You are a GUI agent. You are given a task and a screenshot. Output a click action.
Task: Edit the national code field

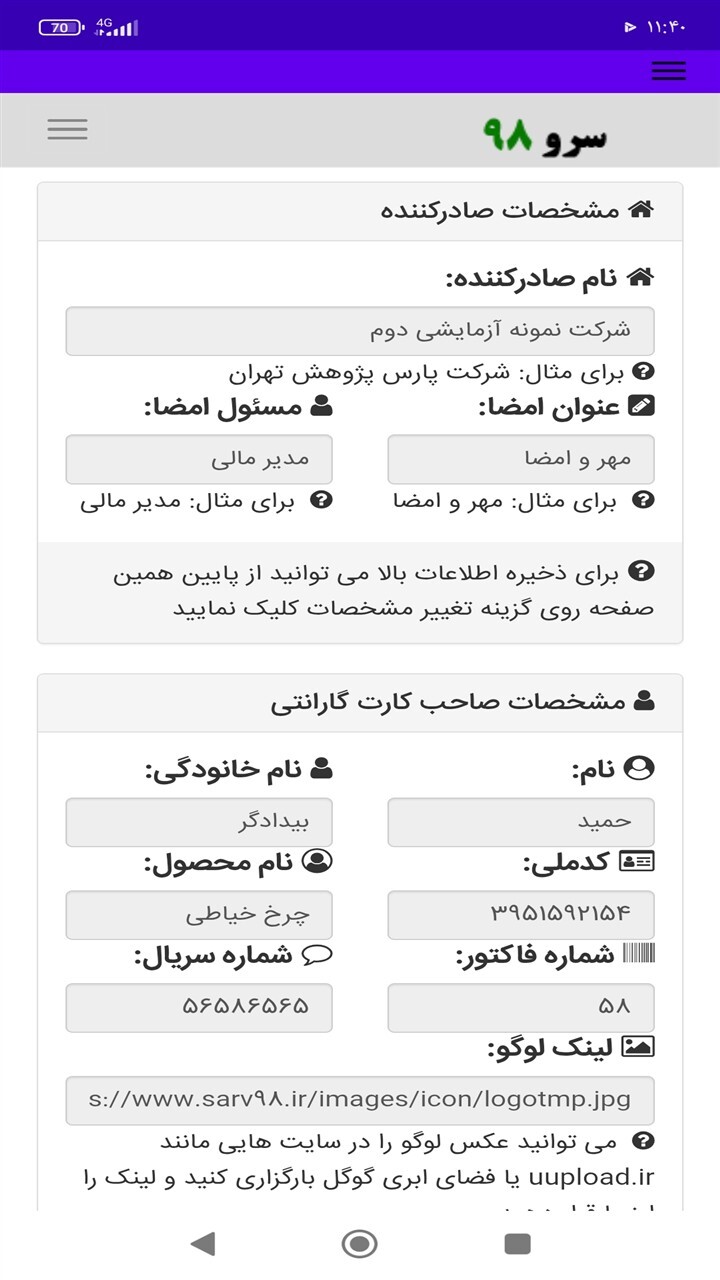[521, 915]
